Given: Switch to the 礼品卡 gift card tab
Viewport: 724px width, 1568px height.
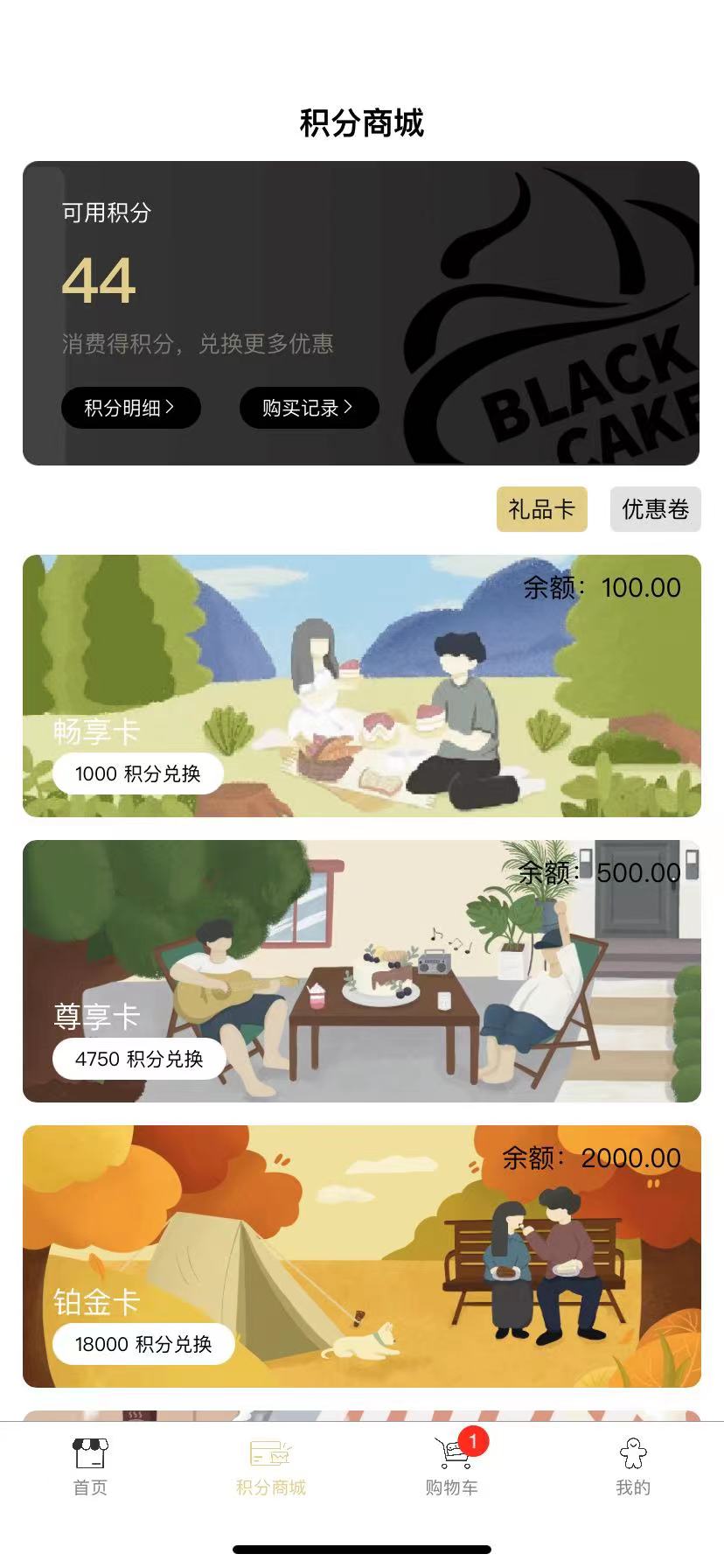Looking at the screenshot, I should click(541, 508).
